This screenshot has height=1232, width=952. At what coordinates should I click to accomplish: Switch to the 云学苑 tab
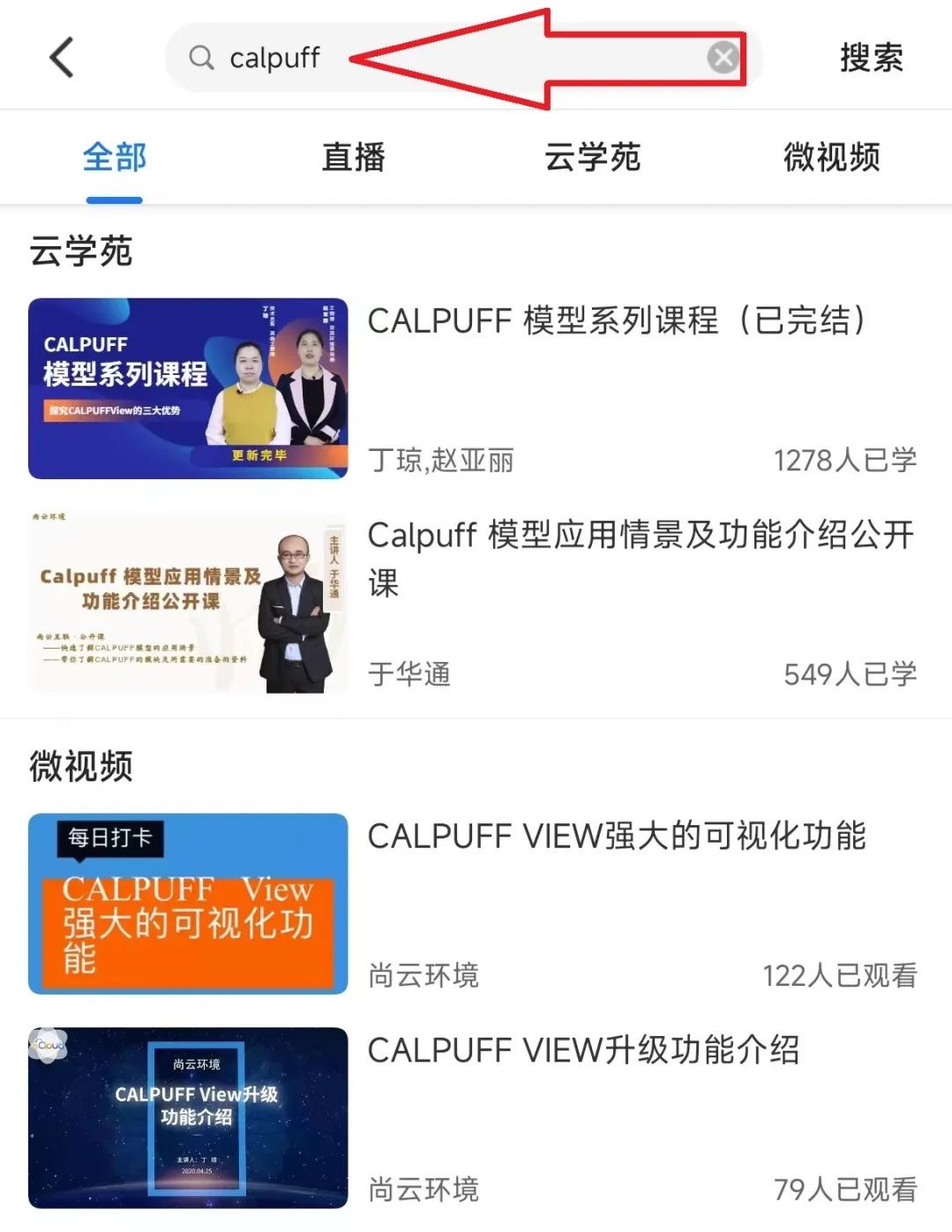pyautogui.click(x=592, y=158)
